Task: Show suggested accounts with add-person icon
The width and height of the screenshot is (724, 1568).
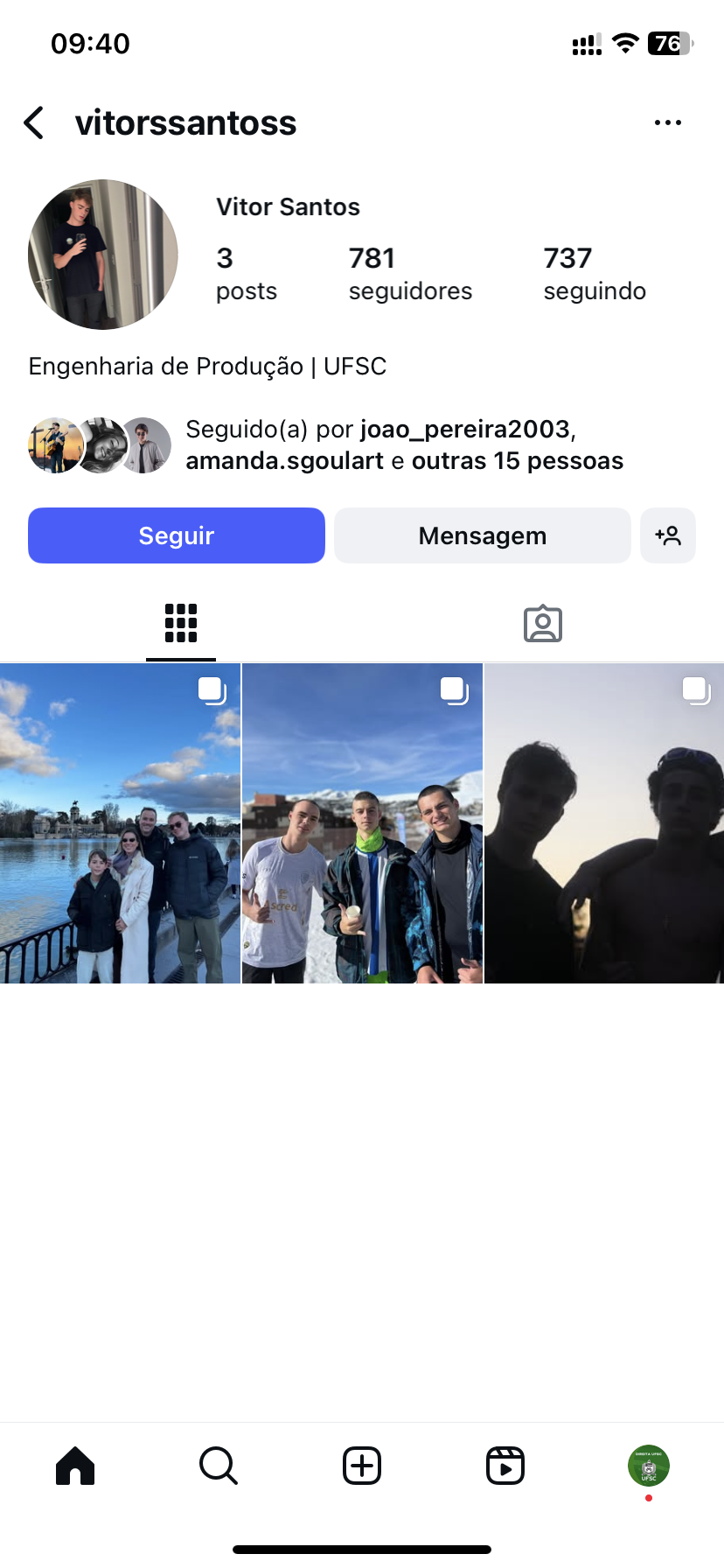Action: [x=668, y=535]
